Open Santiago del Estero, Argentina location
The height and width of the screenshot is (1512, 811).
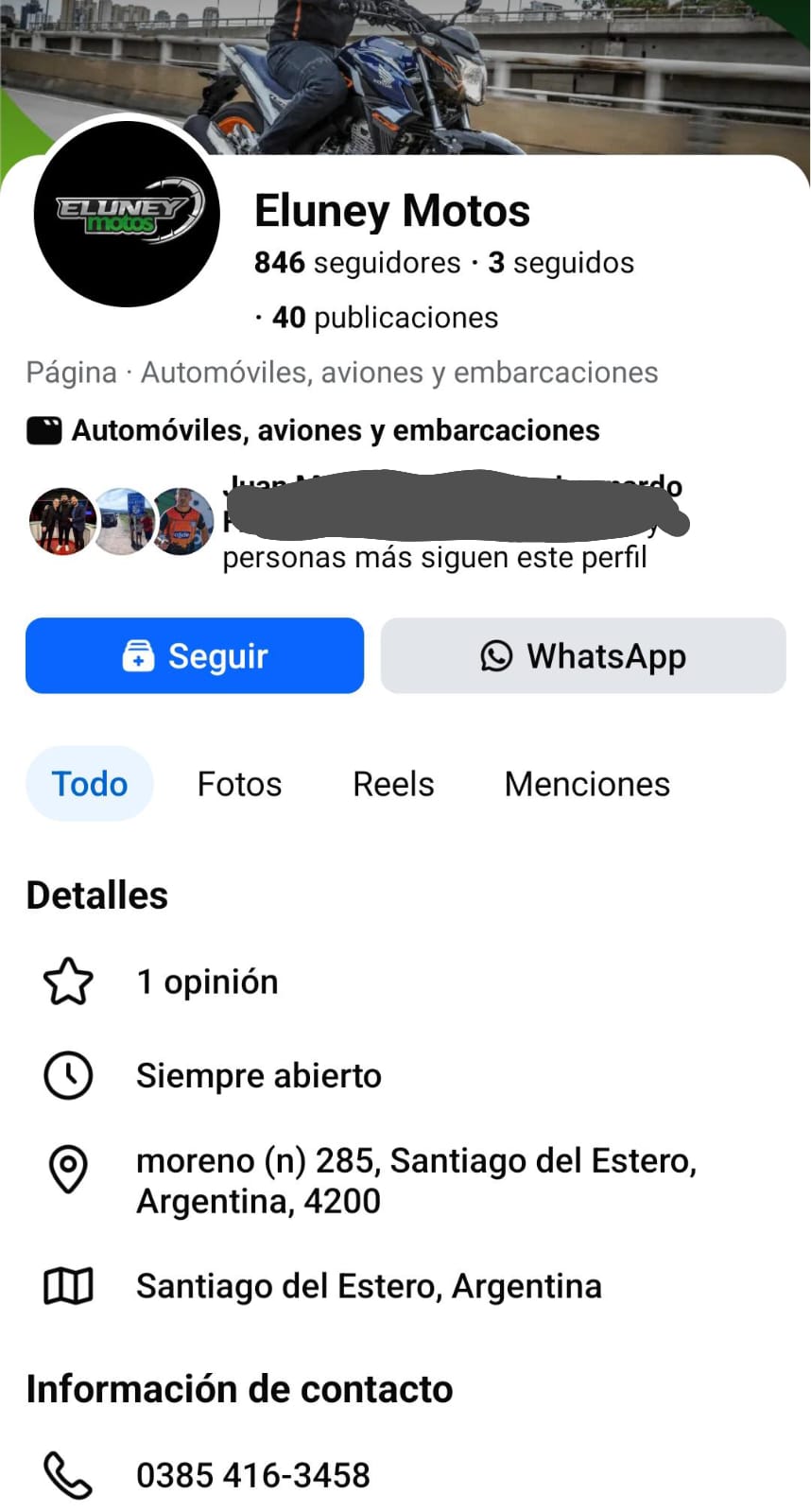point(369,1286)
